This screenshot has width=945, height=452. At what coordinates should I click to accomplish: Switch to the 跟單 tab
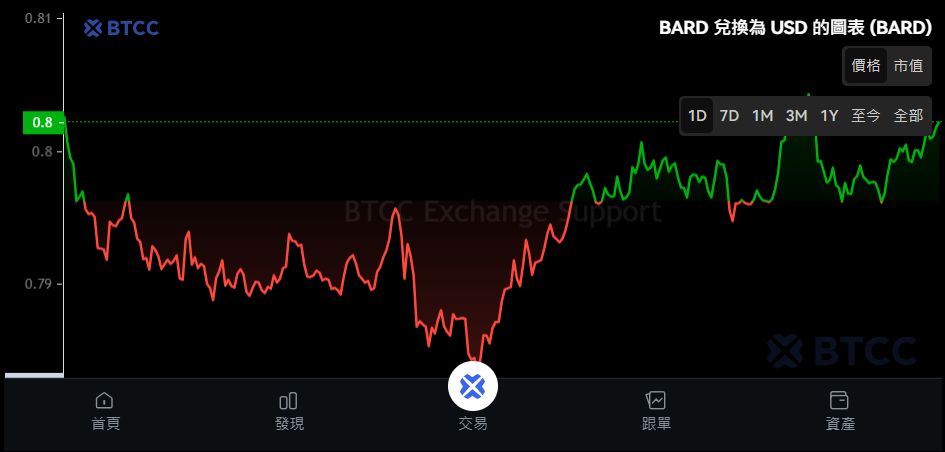(656, 411)
